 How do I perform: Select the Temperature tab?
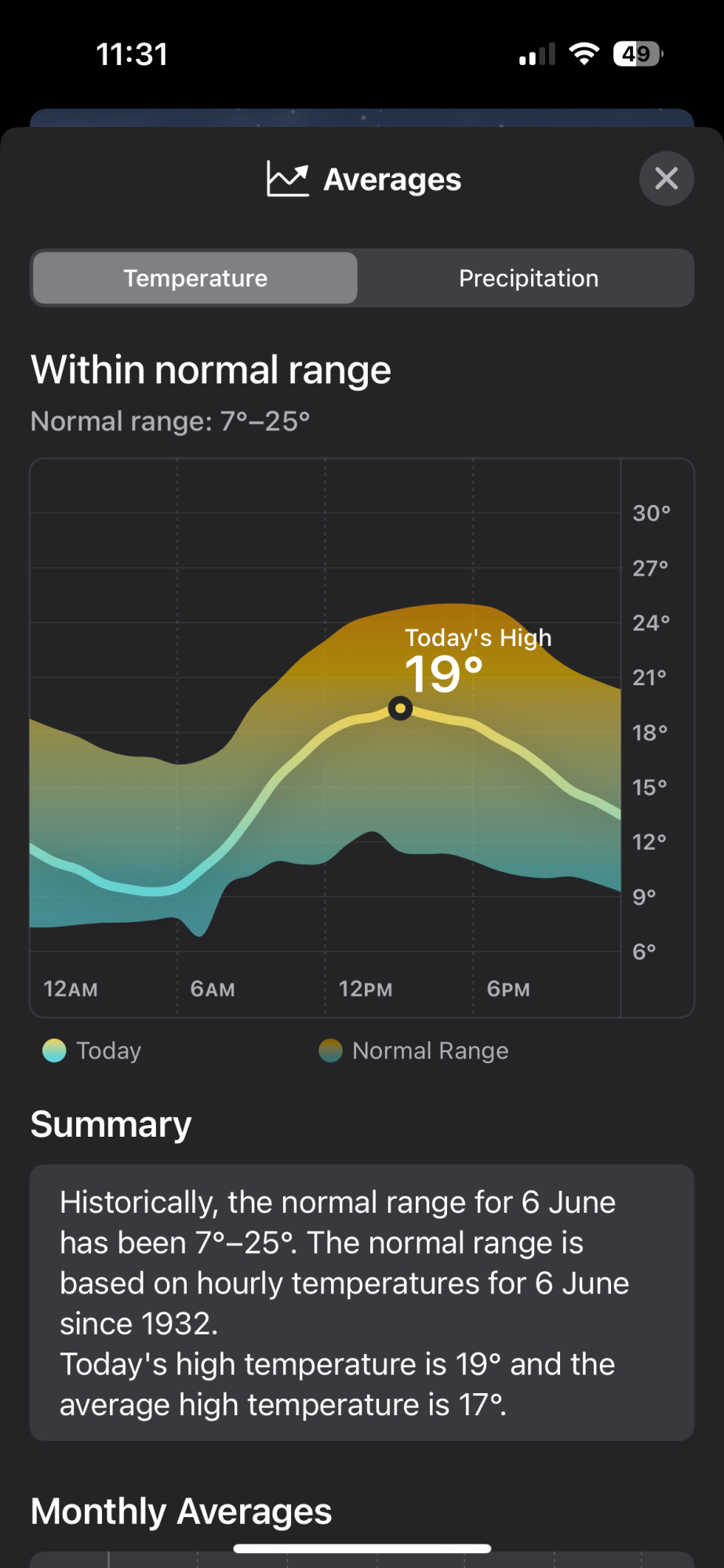tap(195, 278)
